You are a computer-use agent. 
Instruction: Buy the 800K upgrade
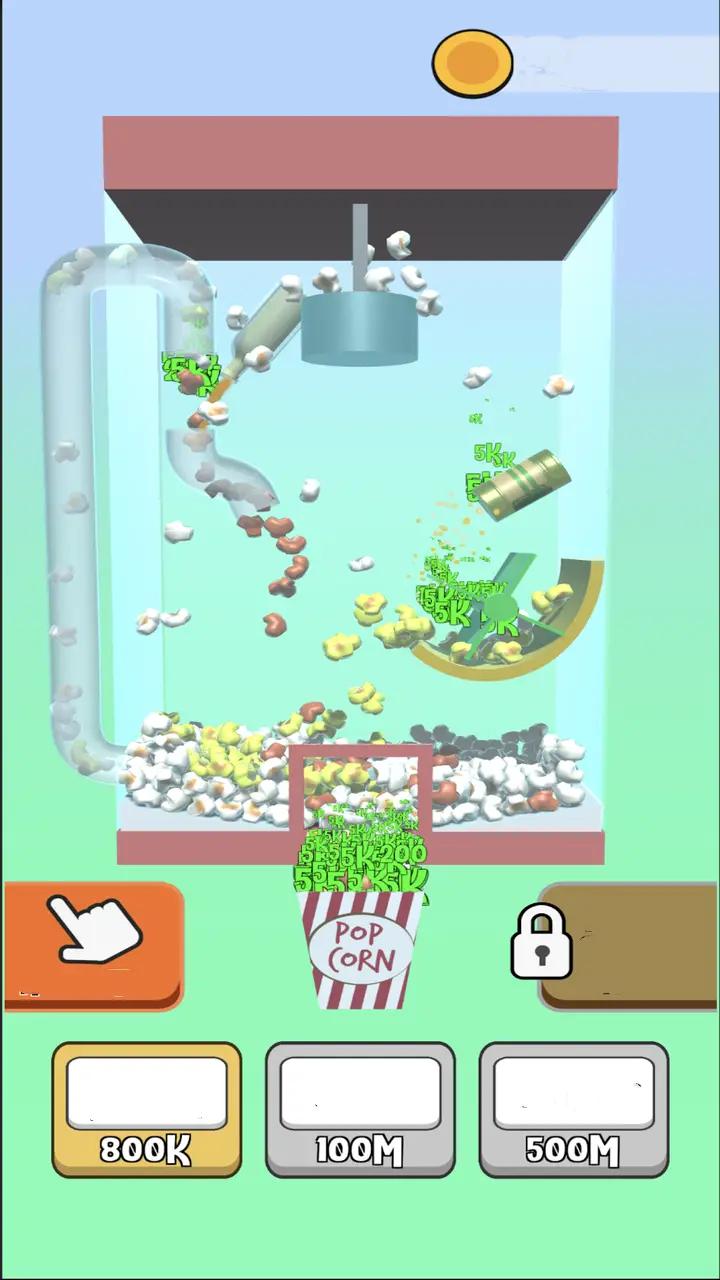(x=146, y=1110)
